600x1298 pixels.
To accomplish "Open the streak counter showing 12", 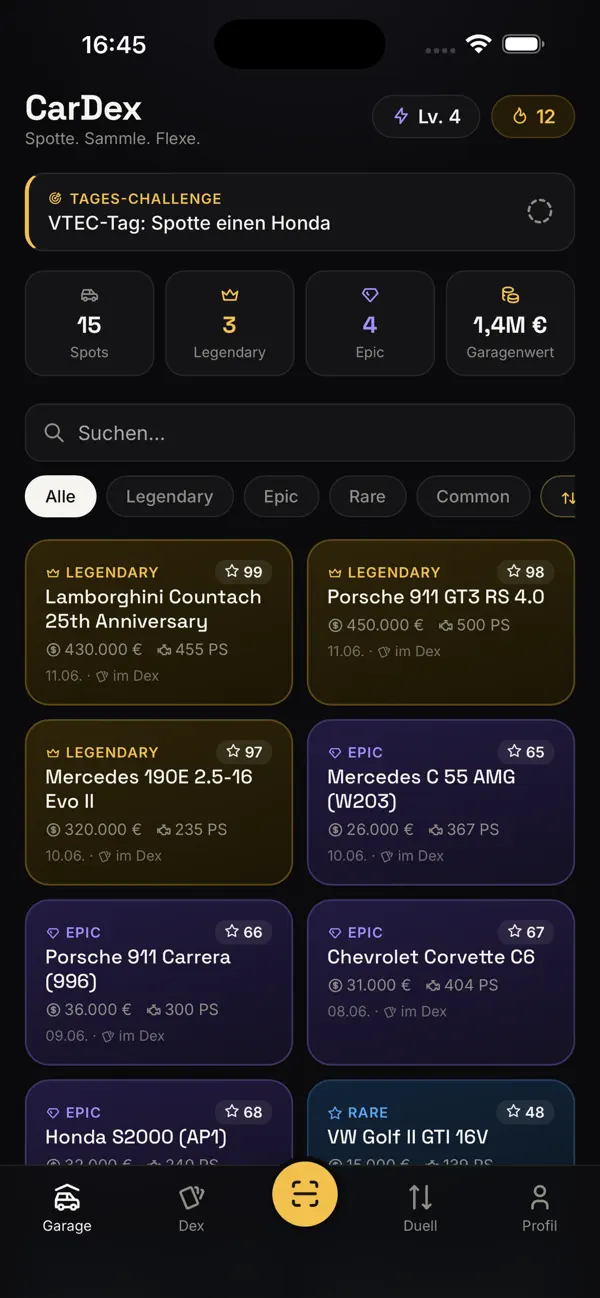I will [x=533, y=116].
